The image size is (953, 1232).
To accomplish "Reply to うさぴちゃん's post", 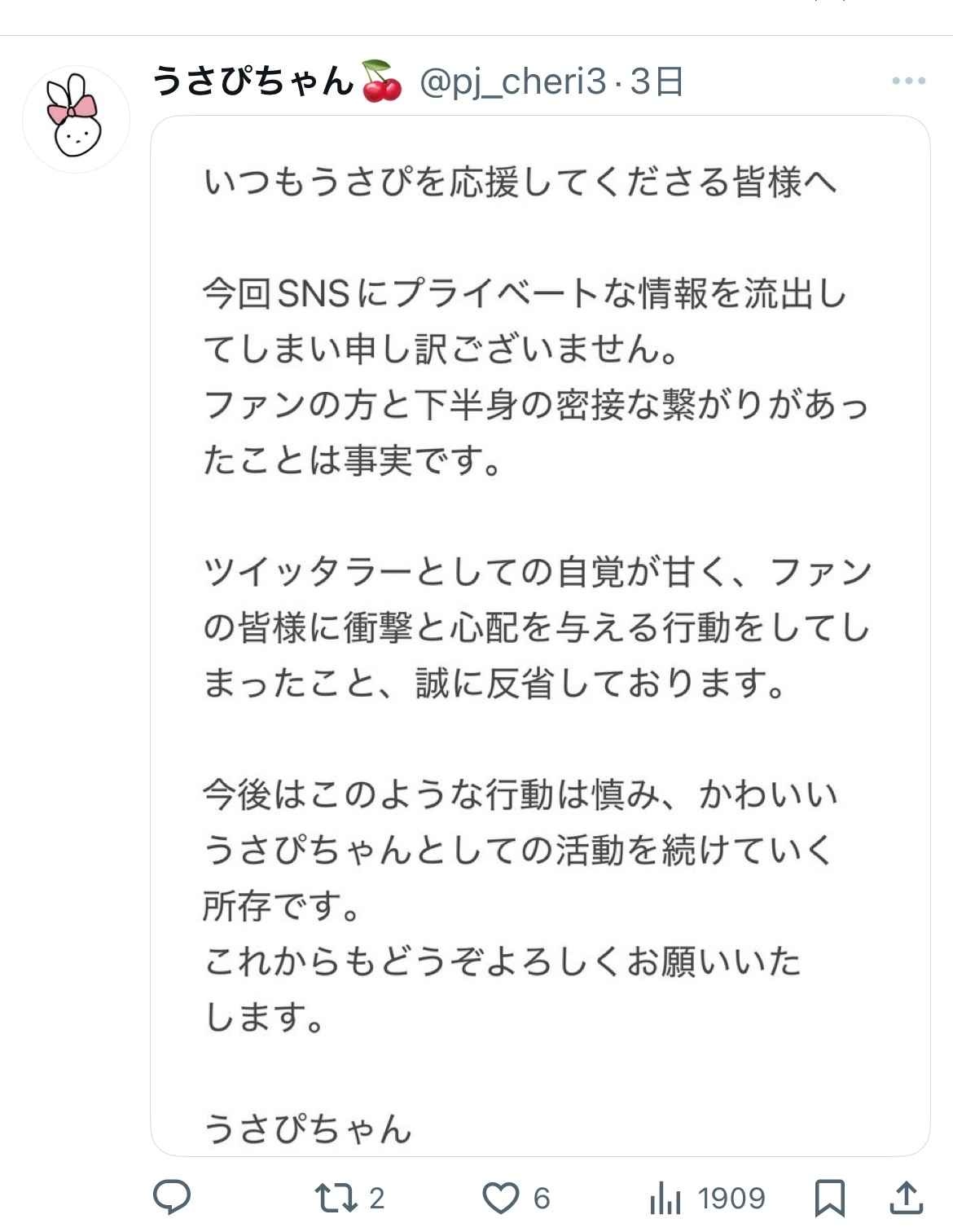I will 173,1198.
